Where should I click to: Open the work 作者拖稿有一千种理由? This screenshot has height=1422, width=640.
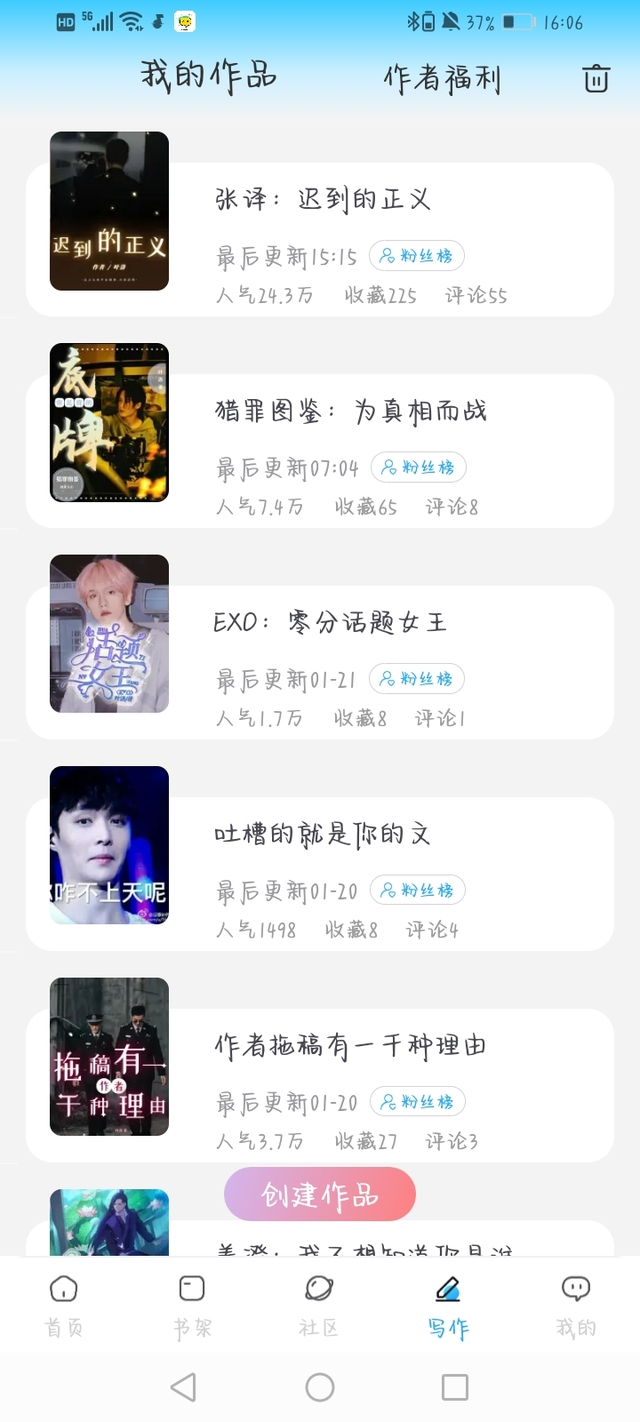pyautogui.click(x=350, y=1046)
